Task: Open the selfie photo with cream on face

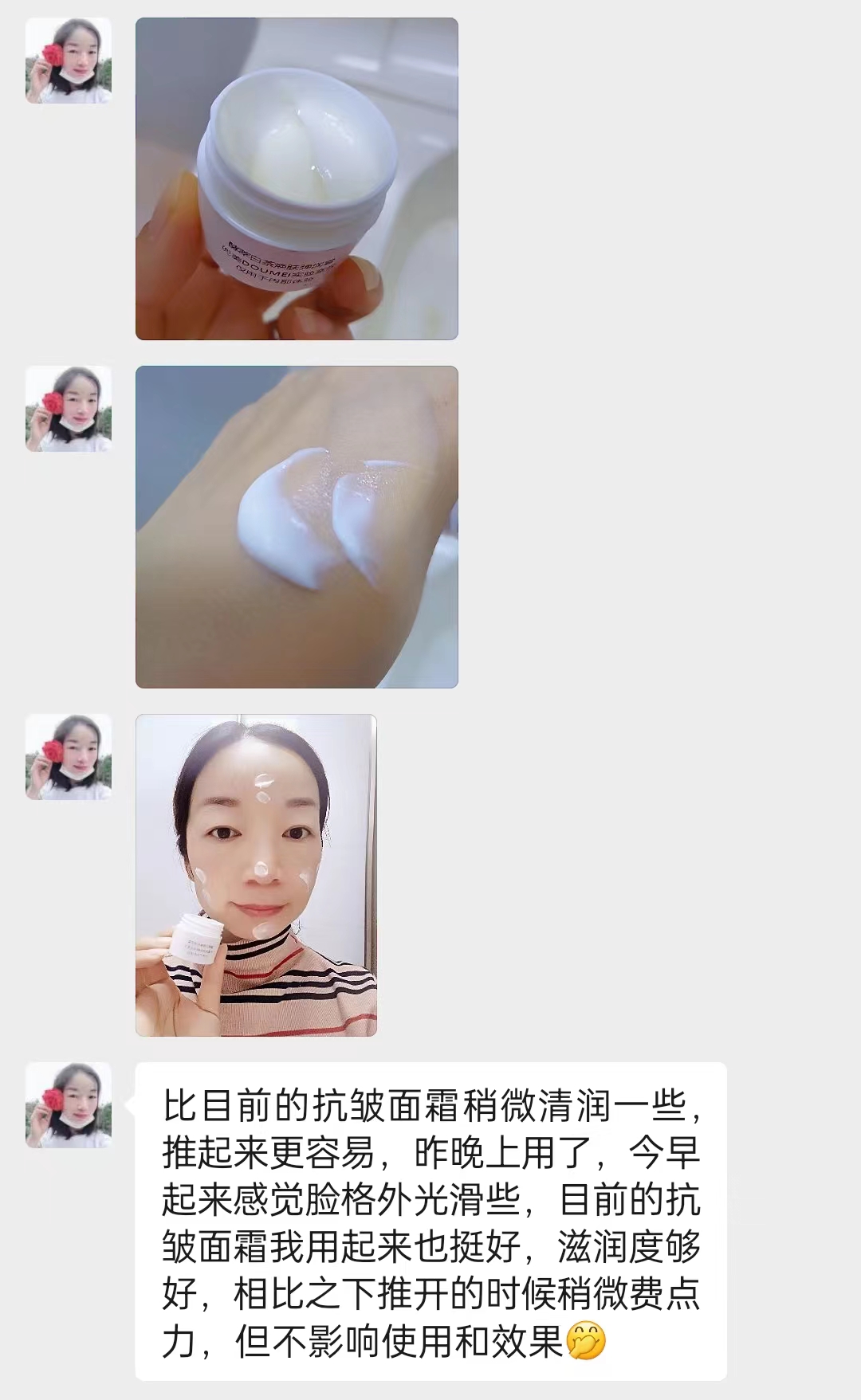Action: 256,875
